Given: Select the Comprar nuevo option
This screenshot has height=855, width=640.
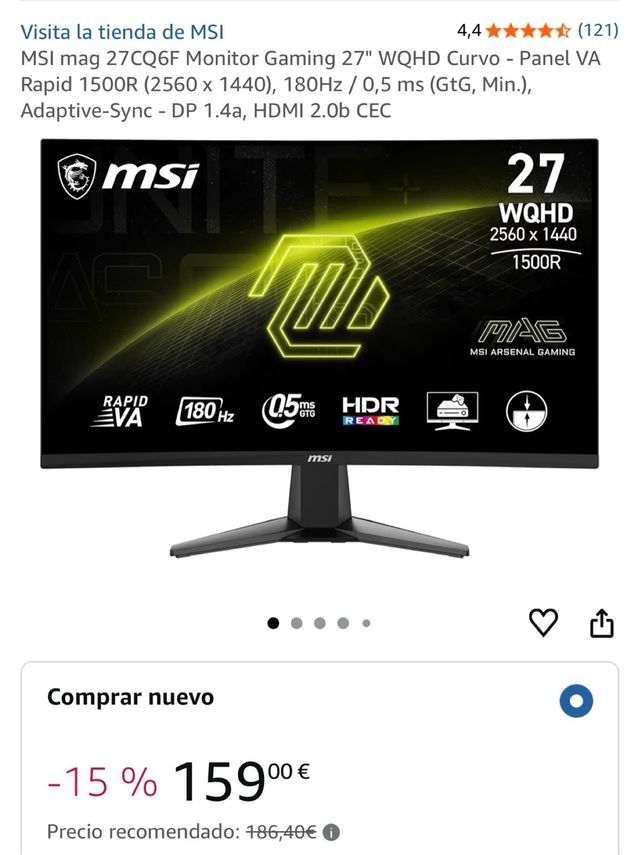Looking at the screenshot, I should 576,701.
